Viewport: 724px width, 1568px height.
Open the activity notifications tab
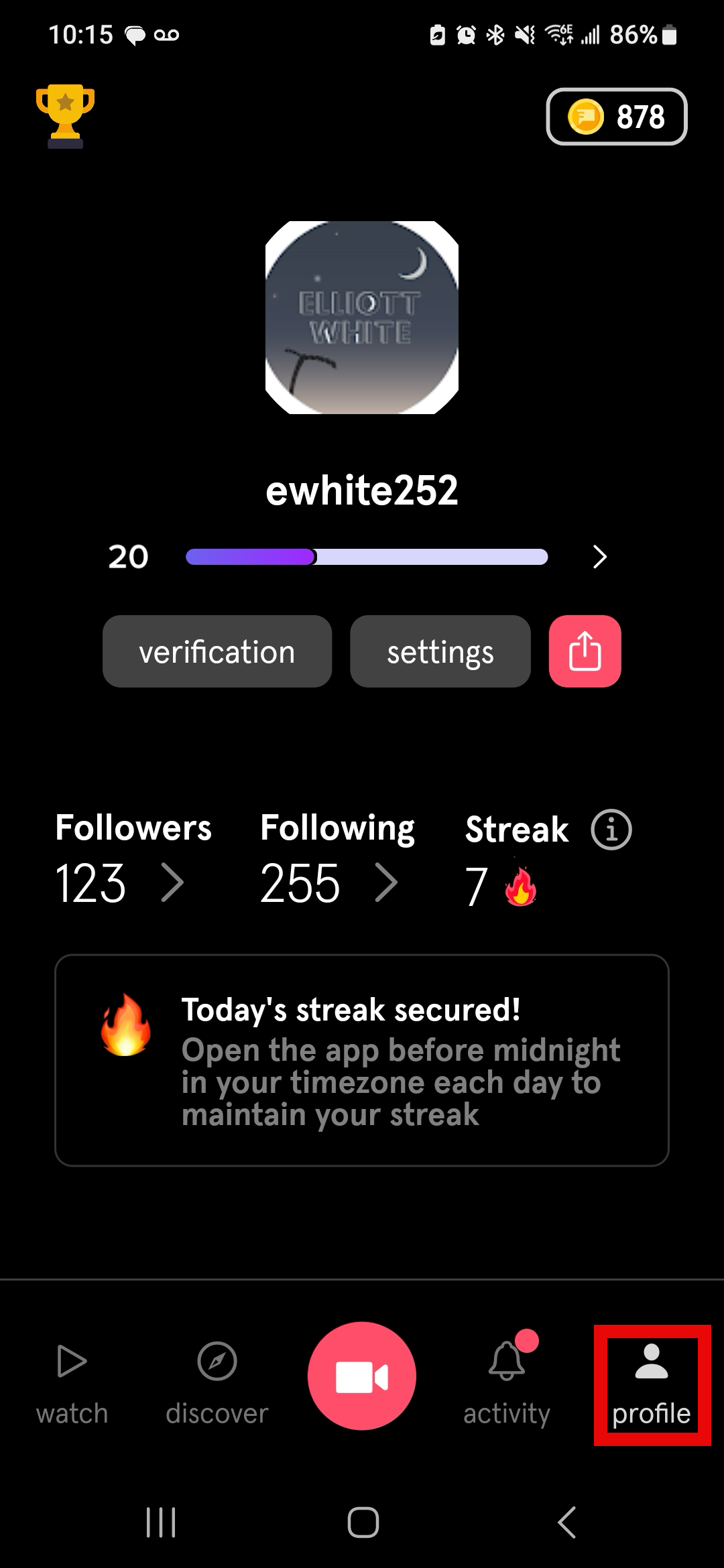pyautogui.click(x=507, y=1384)
